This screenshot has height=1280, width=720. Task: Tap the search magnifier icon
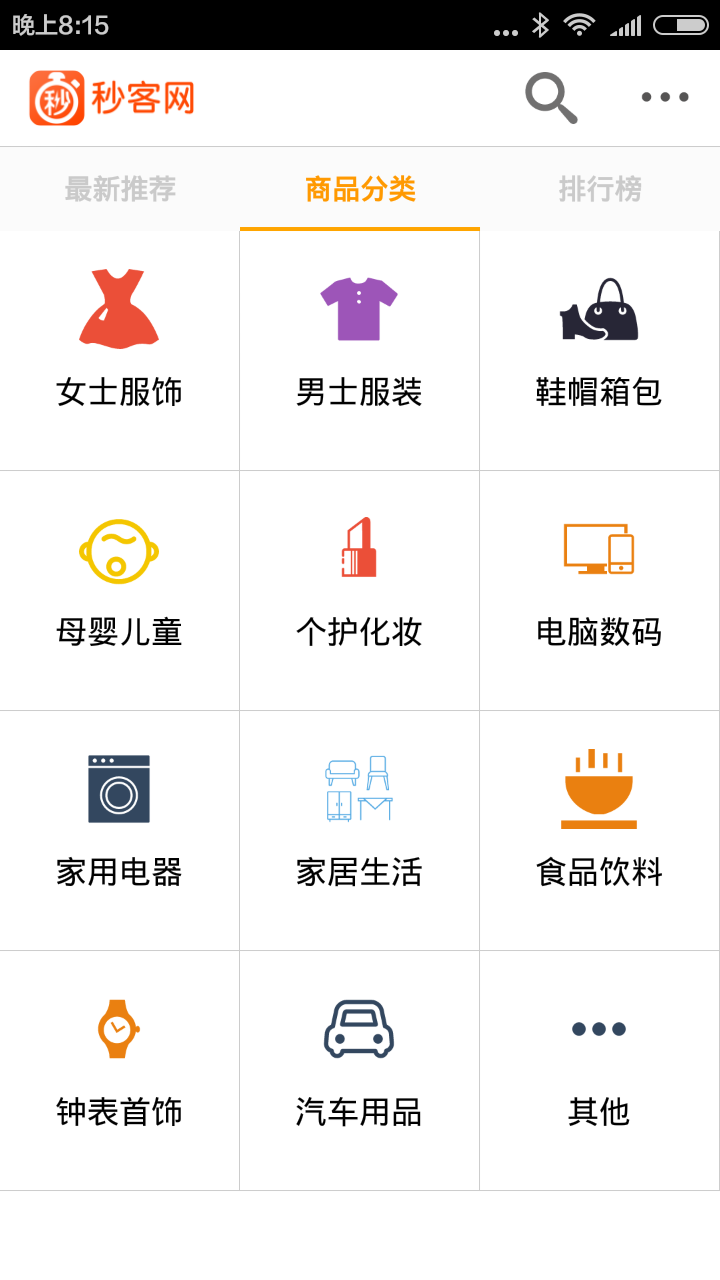pyautogui.click(x=548, y=97)
